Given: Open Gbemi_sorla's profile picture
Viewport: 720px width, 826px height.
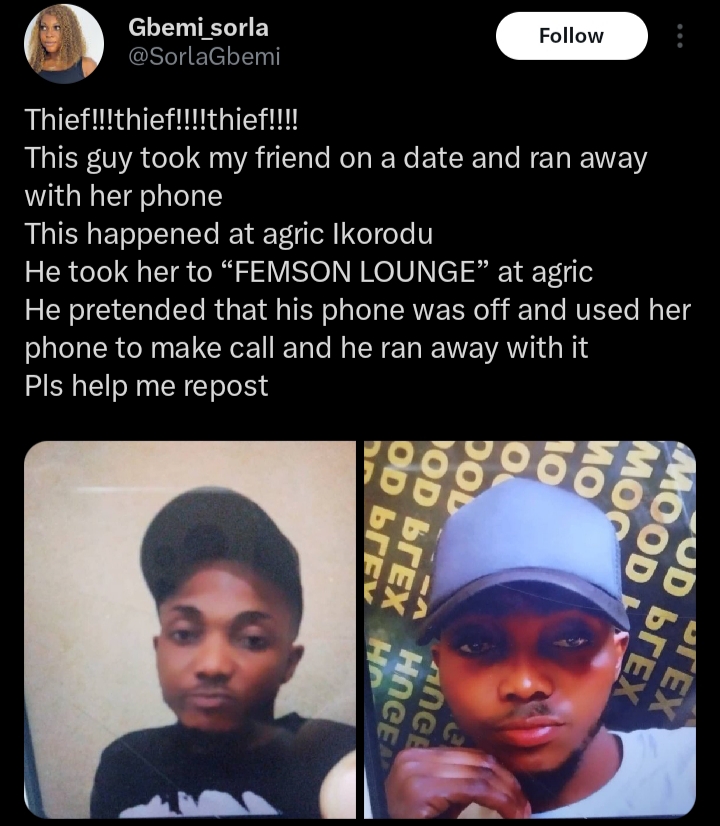Looking at the screenshot, I should [64, 44].
